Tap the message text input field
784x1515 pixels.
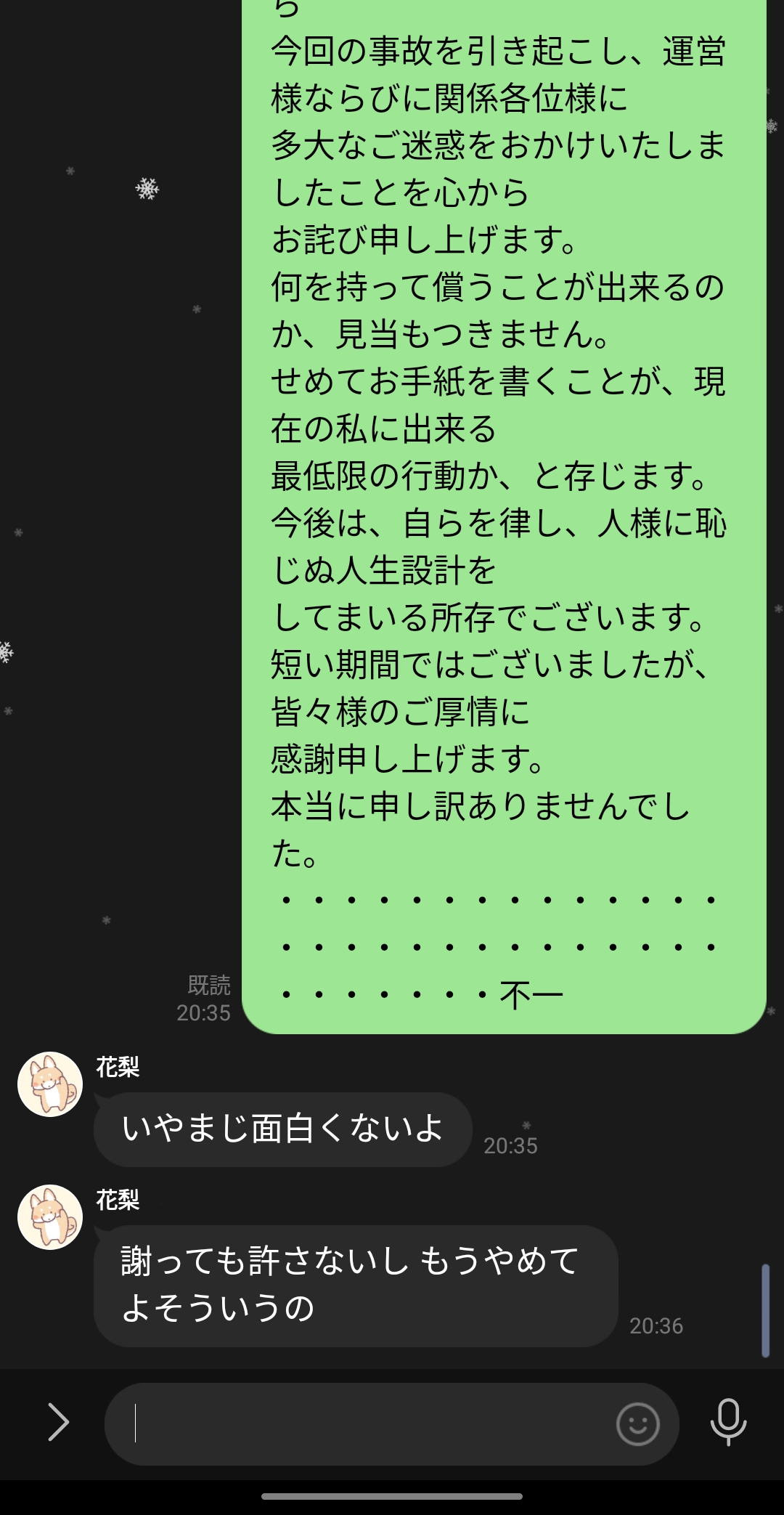click(359, 1423)
